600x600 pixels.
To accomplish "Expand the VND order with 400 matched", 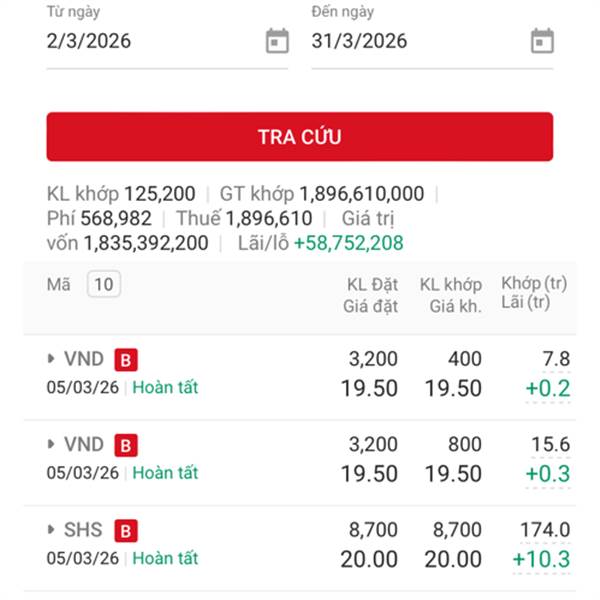I will pyautogui.click(x=52, y=359).
